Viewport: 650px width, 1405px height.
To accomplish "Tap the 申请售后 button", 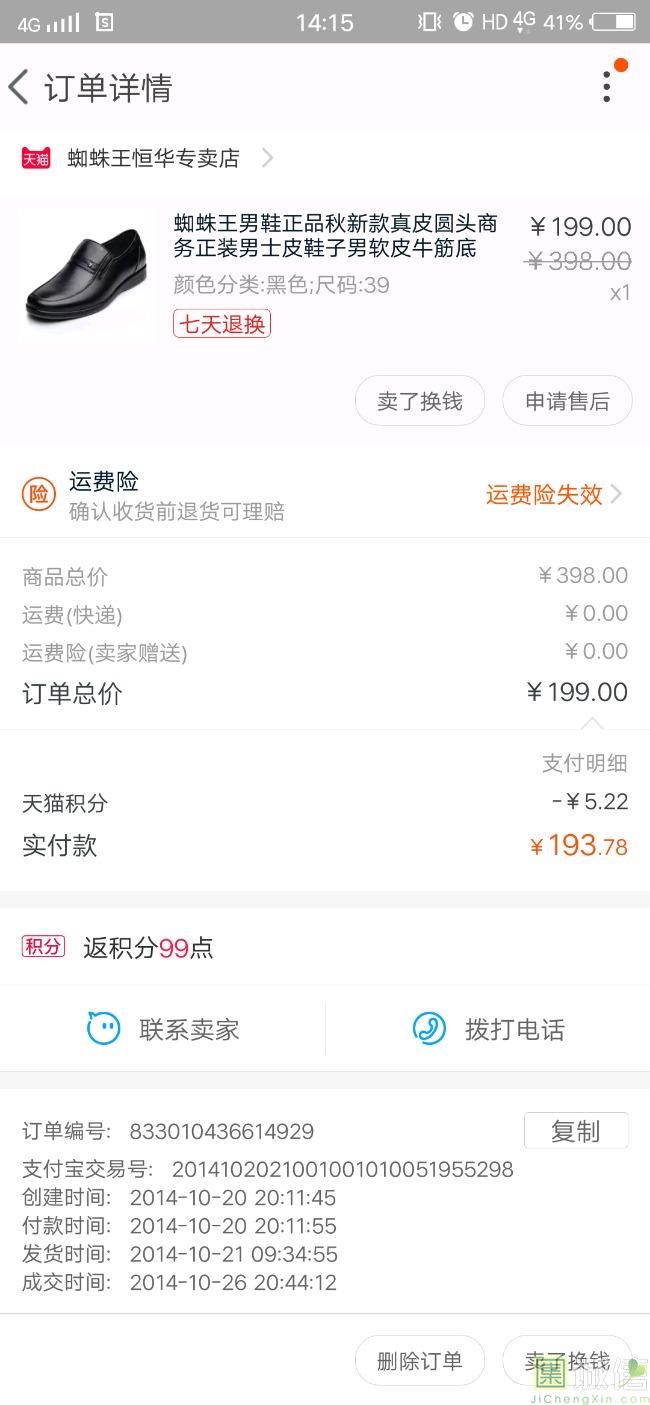I will pos(567,401).
